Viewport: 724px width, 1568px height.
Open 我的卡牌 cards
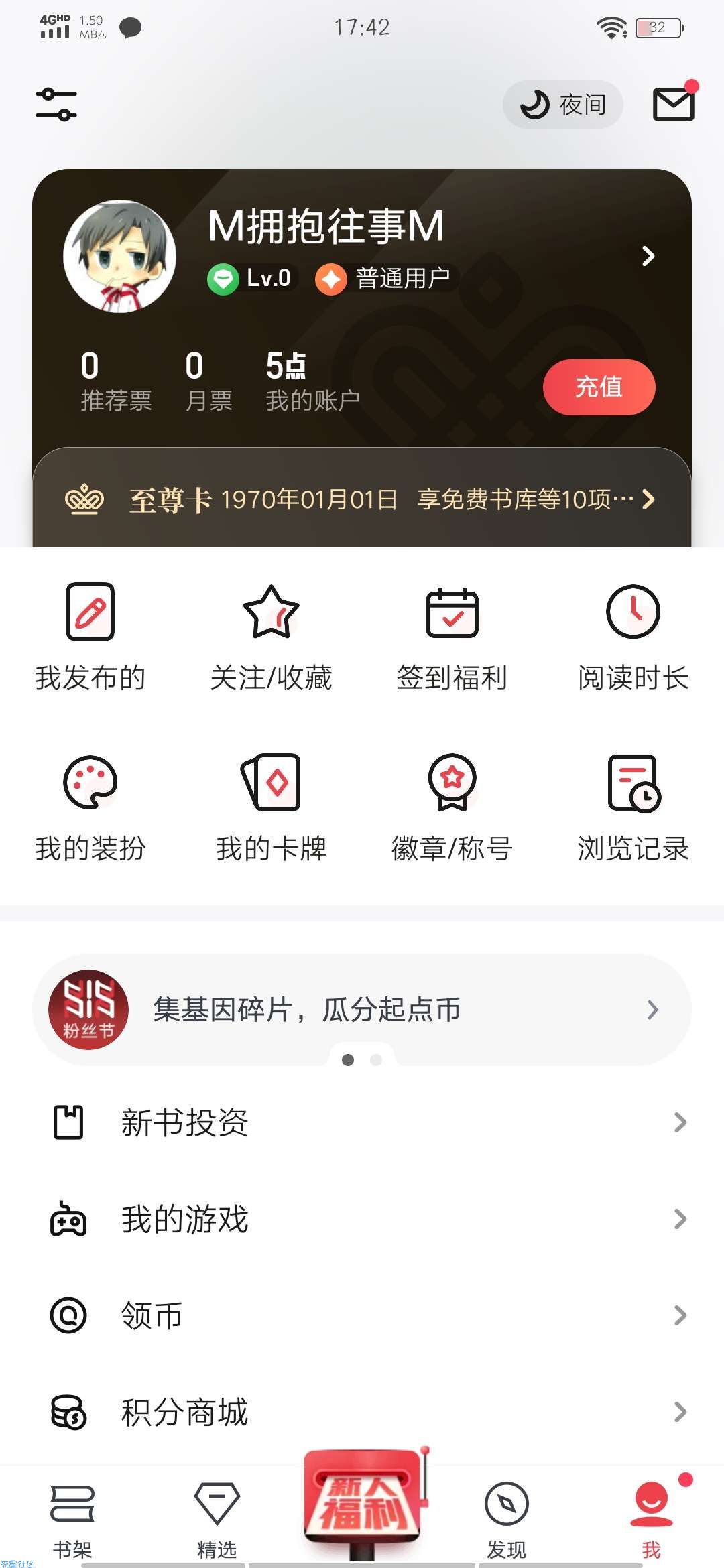[x=271, y=807]
